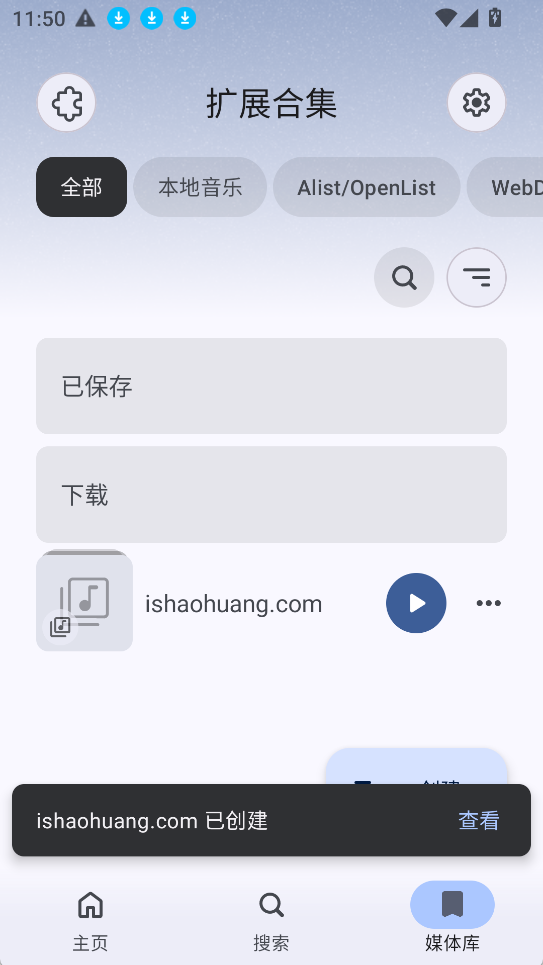543x965 pixels.
Task: Open the 已保存 folder
Action: (x=272, y=386)
